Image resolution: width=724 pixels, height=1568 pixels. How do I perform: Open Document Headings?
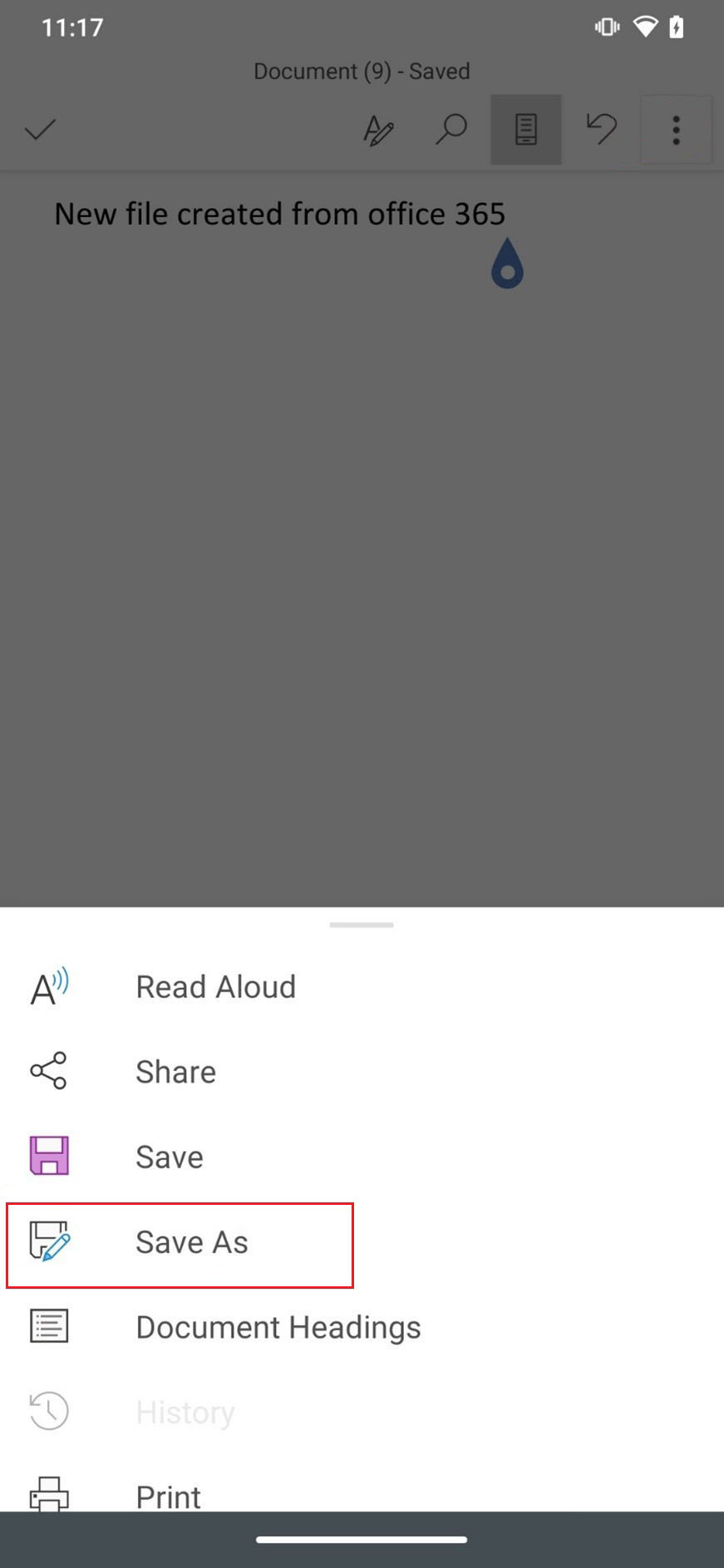point(362,1326)
